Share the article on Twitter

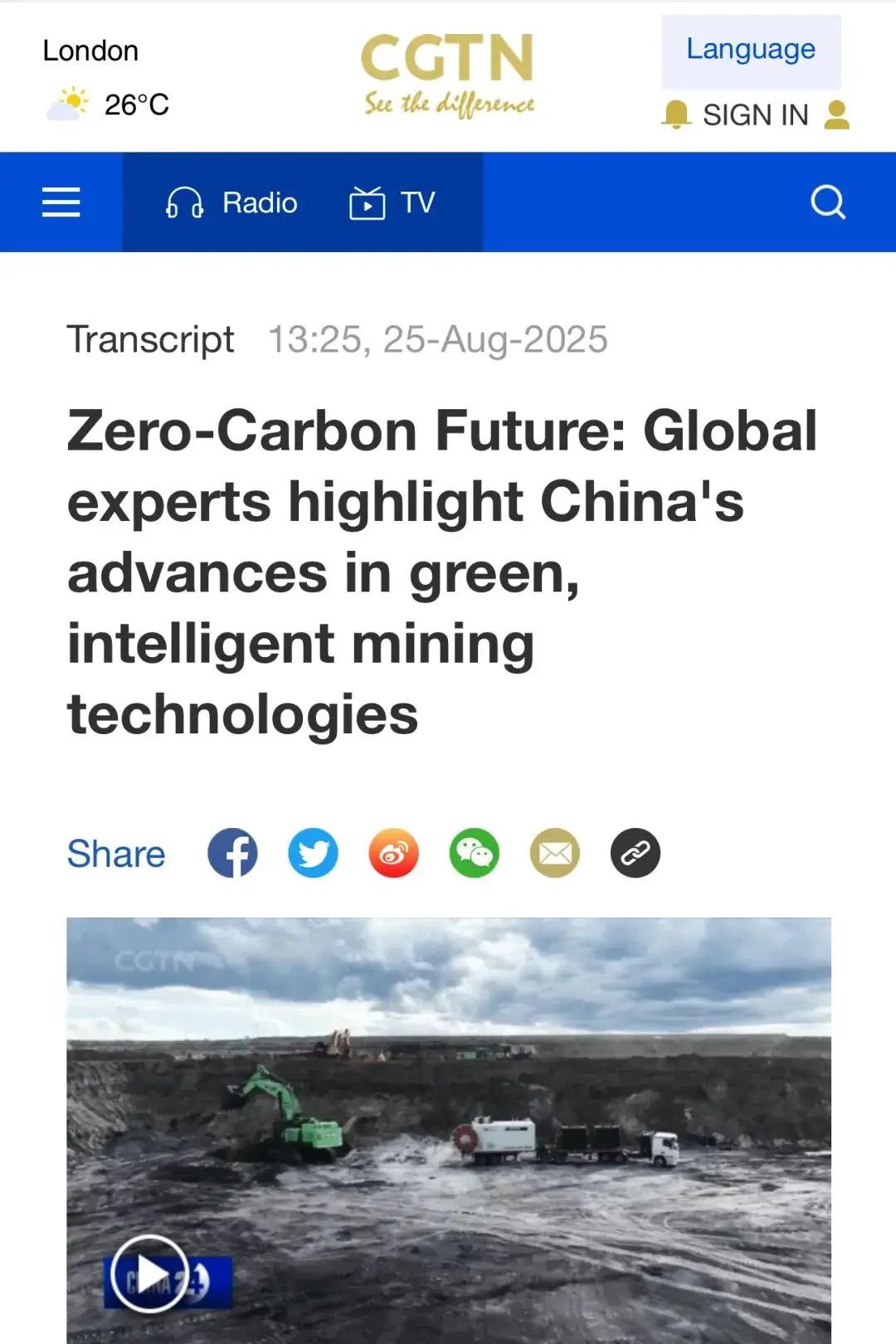(x=314, y=853)
